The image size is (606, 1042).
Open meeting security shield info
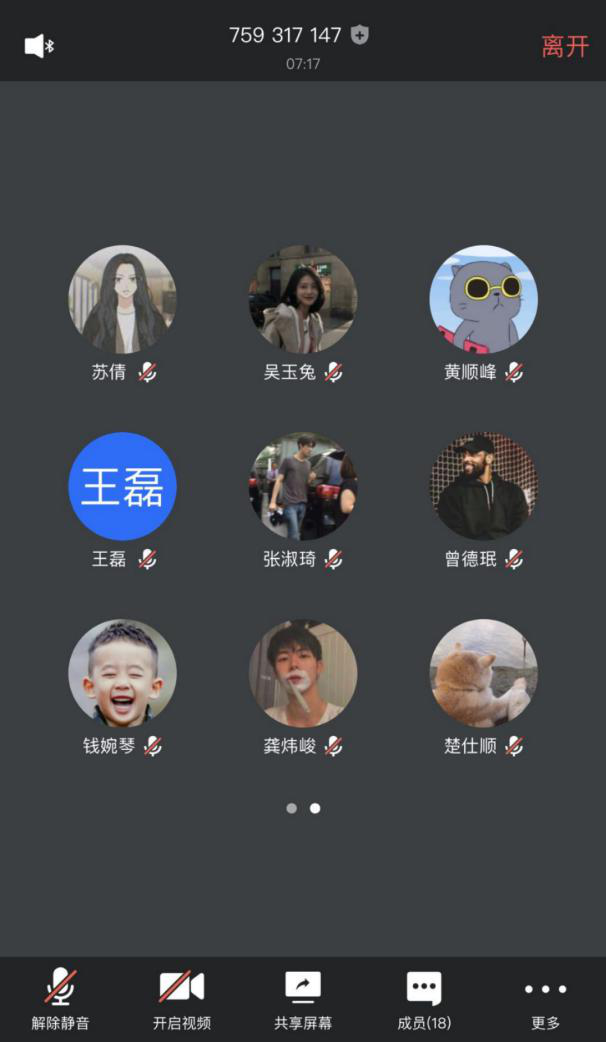pos(360,36)
